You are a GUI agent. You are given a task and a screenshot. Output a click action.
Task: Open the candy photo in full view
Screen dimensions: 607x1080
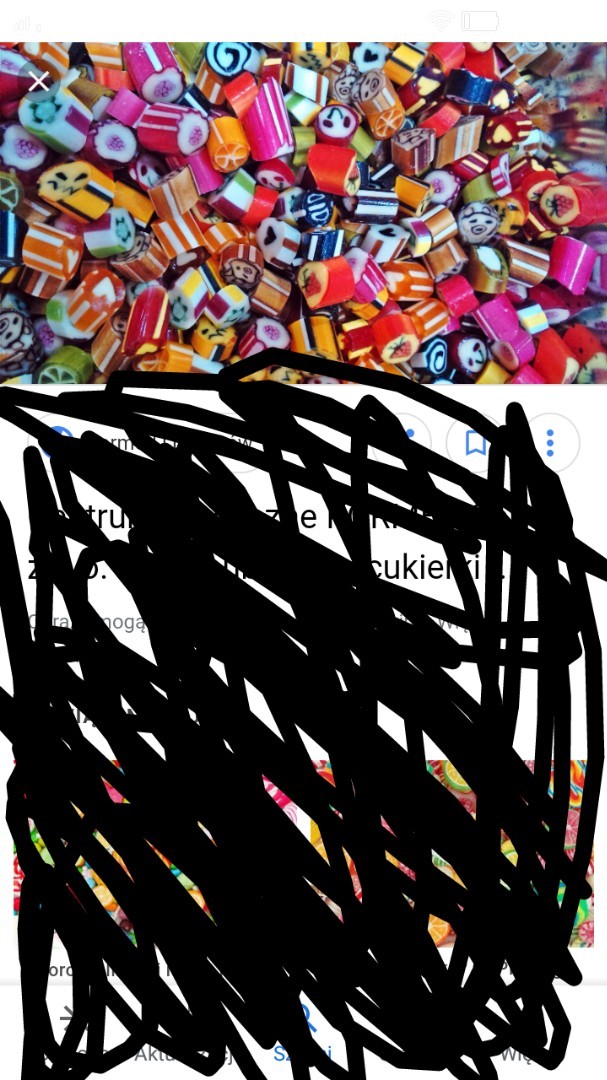tap(303, 212)
